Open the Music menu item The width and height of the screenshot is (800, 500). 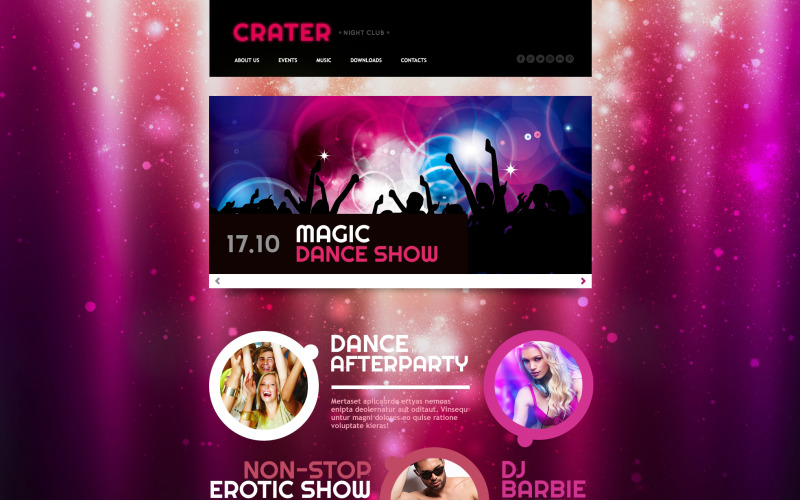[323, 60]
